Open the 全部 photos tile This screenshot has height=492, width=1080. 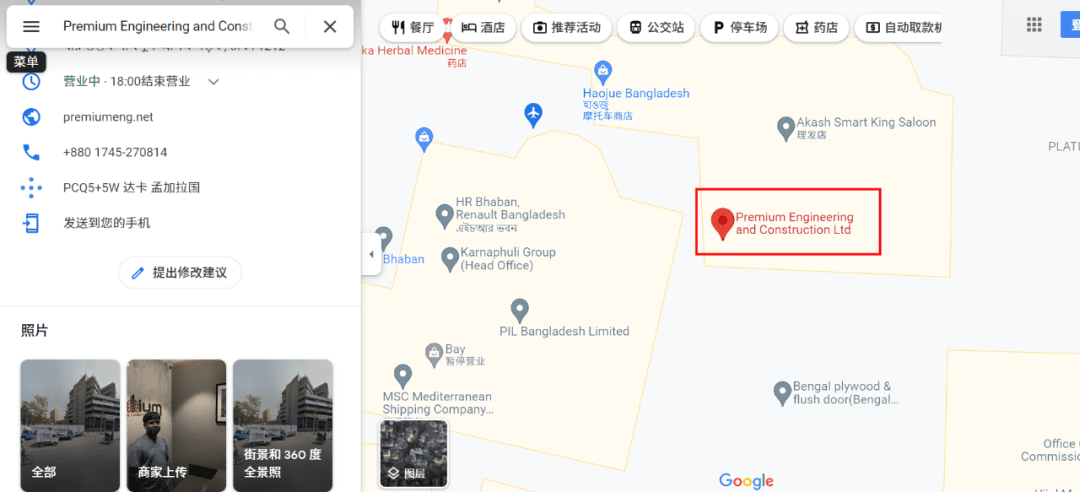(70, 425)
